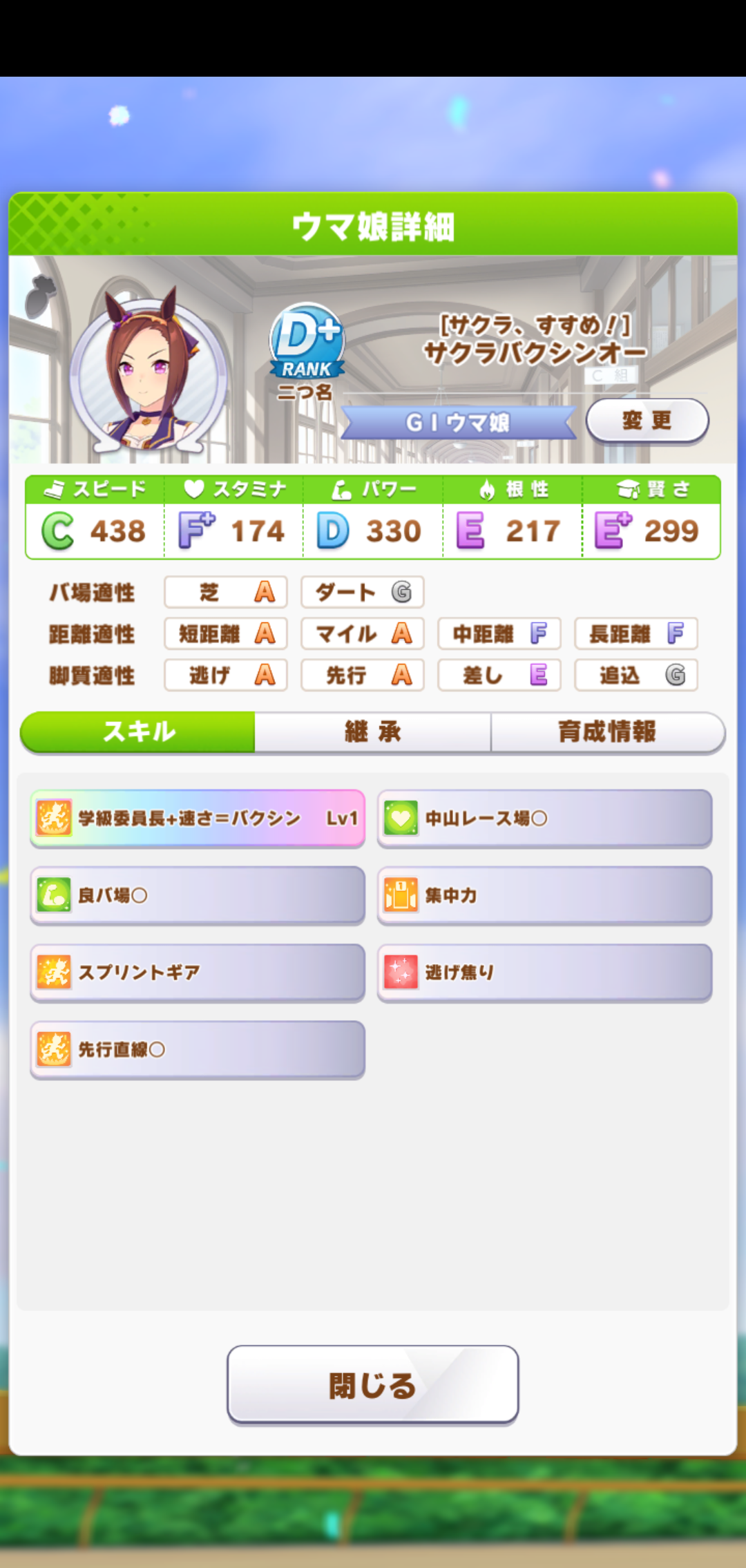Select the スキル tab

tap(138, 732)
